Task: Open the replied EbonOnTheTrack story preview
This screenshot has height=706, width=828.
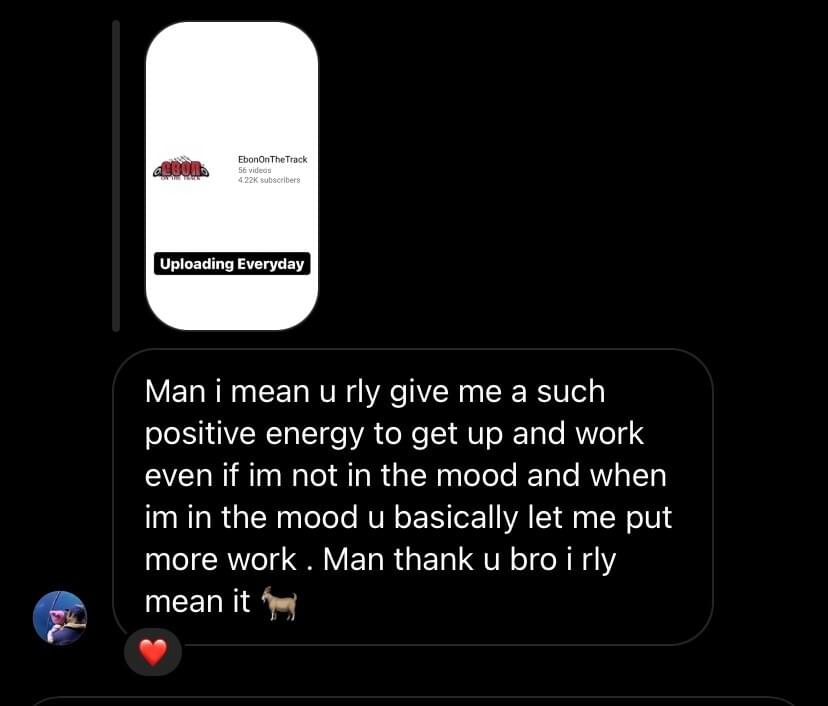Action: click(x=231, y=176)
